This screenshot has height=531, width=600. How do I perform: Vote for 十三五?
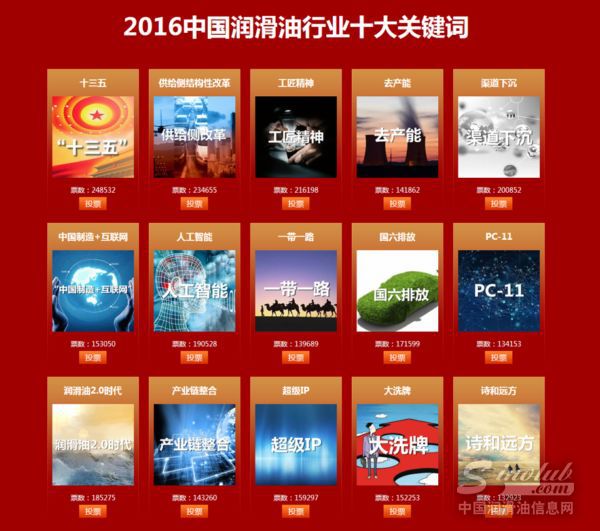(x=92, y=203)
